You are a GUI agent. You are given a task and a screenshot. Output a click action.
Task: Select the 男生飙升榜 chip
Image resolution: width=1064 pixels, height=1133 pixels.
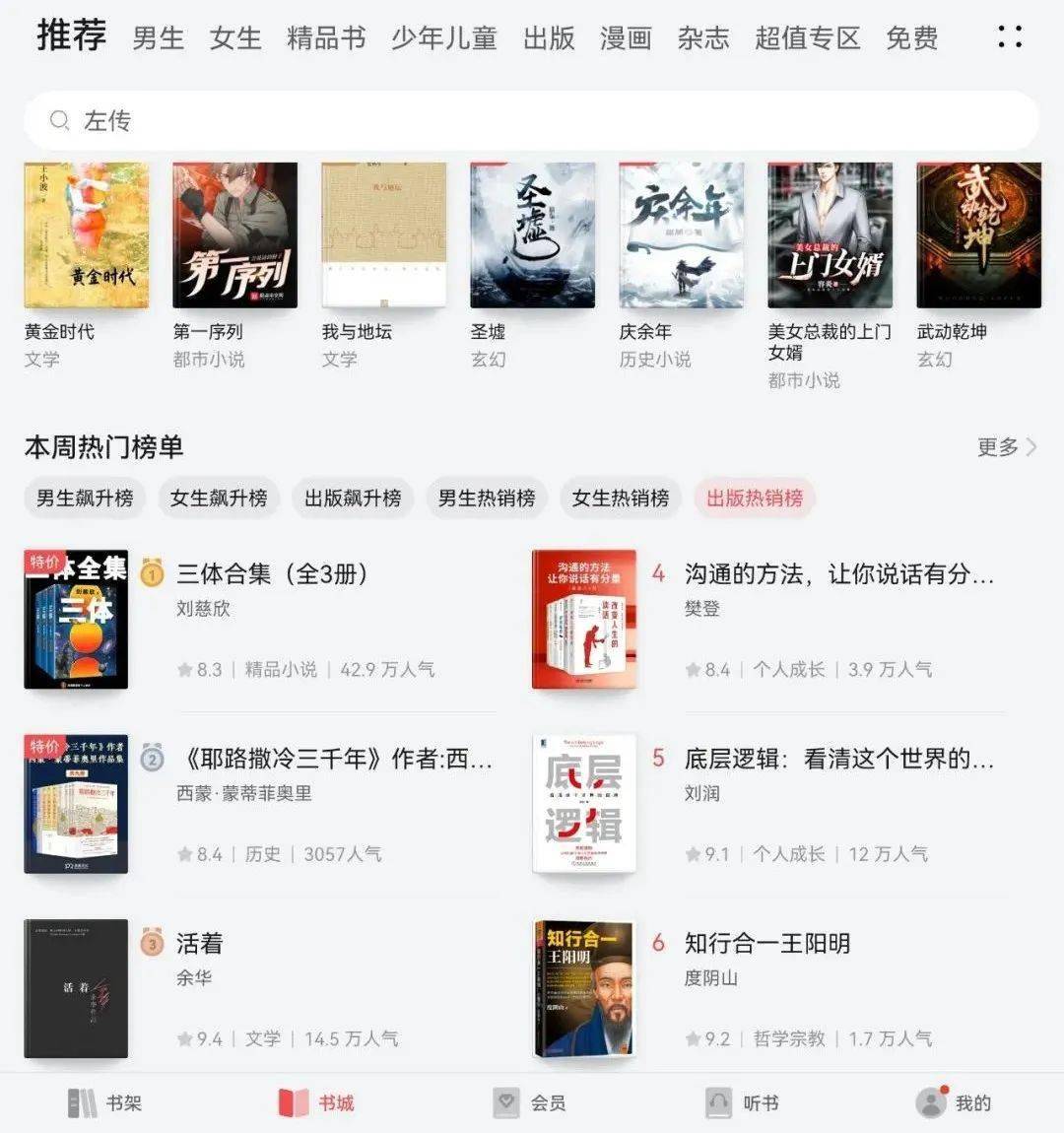click(85, 499)
